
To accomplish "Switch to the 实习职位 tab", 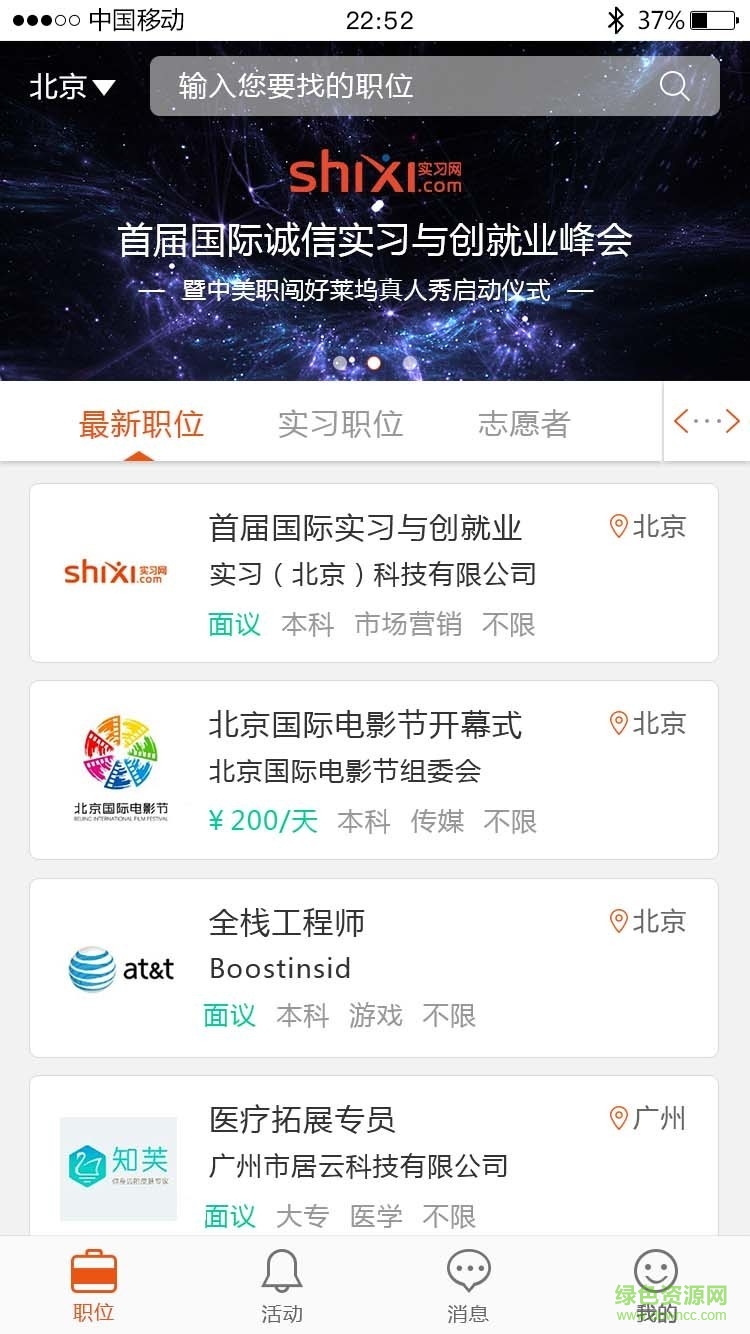I will point(340,423).
